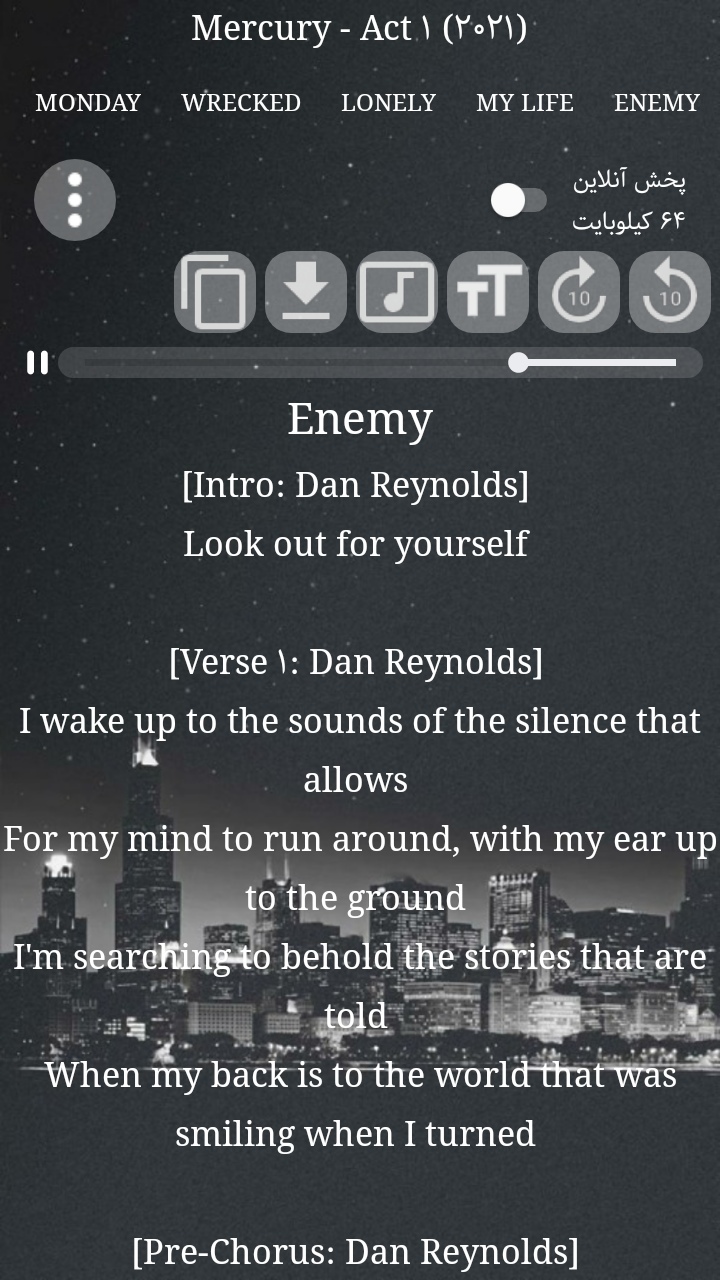Switch to the LONELY track tab

388,103
